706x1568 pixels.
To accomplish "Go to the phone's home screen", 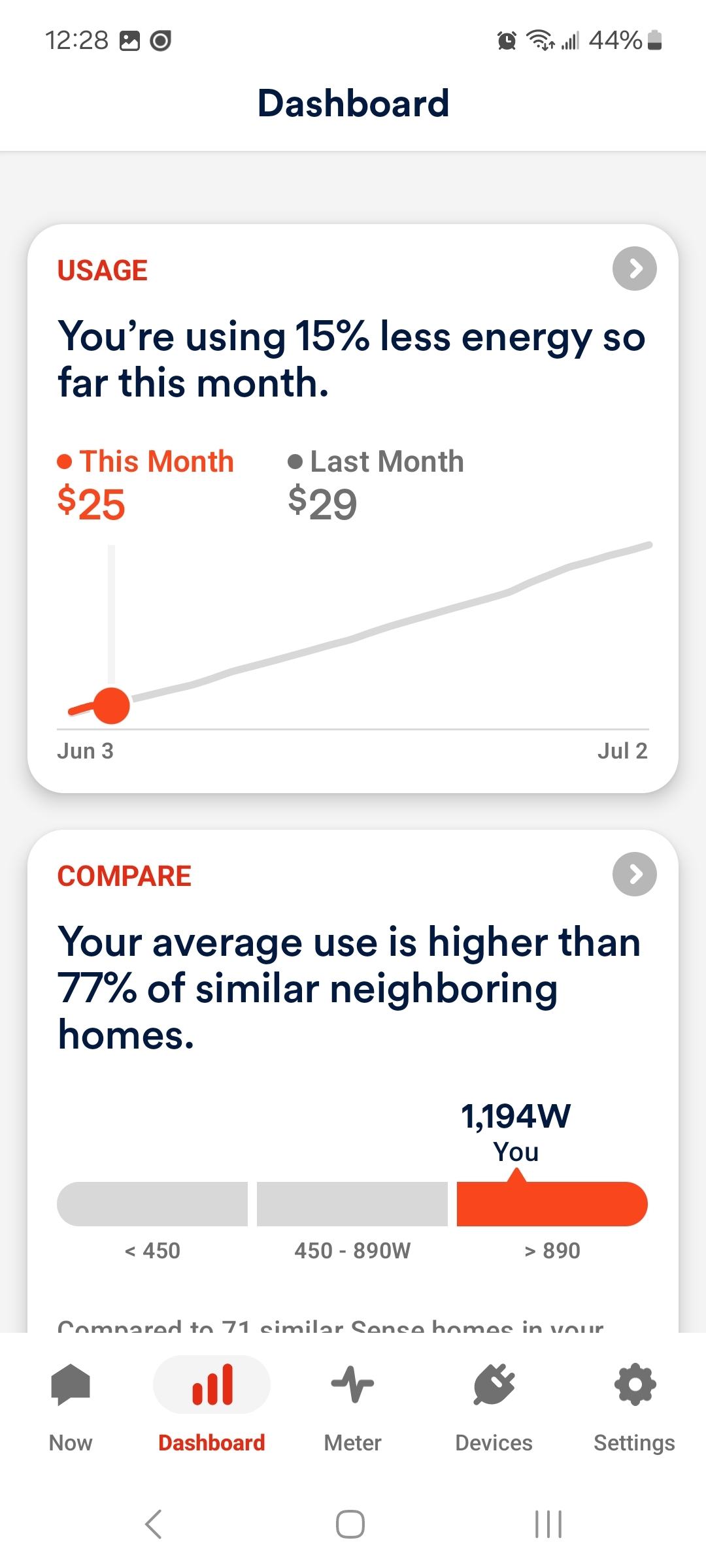I will tap(350, 1524).
